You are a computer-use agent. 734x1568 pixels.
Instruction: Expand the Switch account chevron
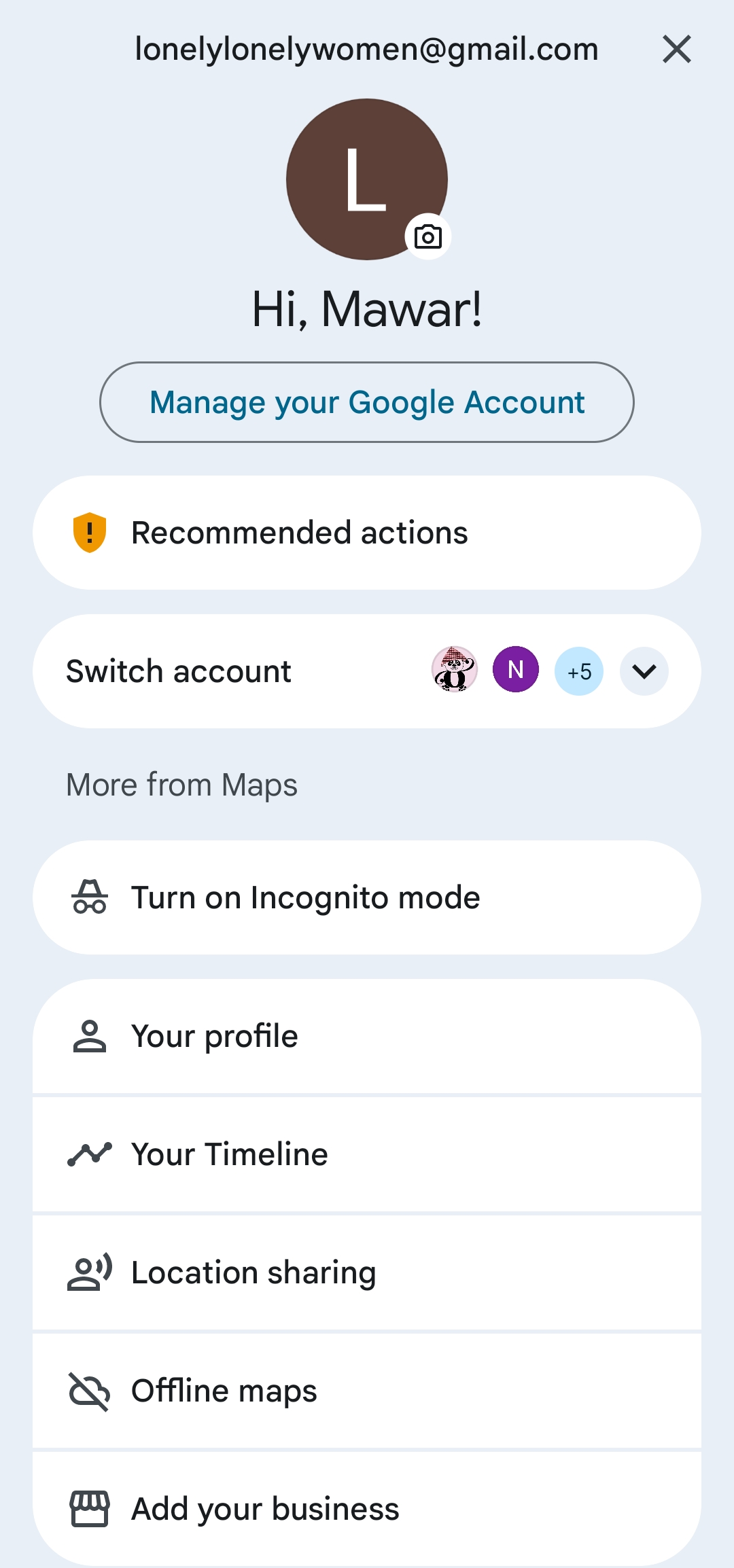pos(644,671)
